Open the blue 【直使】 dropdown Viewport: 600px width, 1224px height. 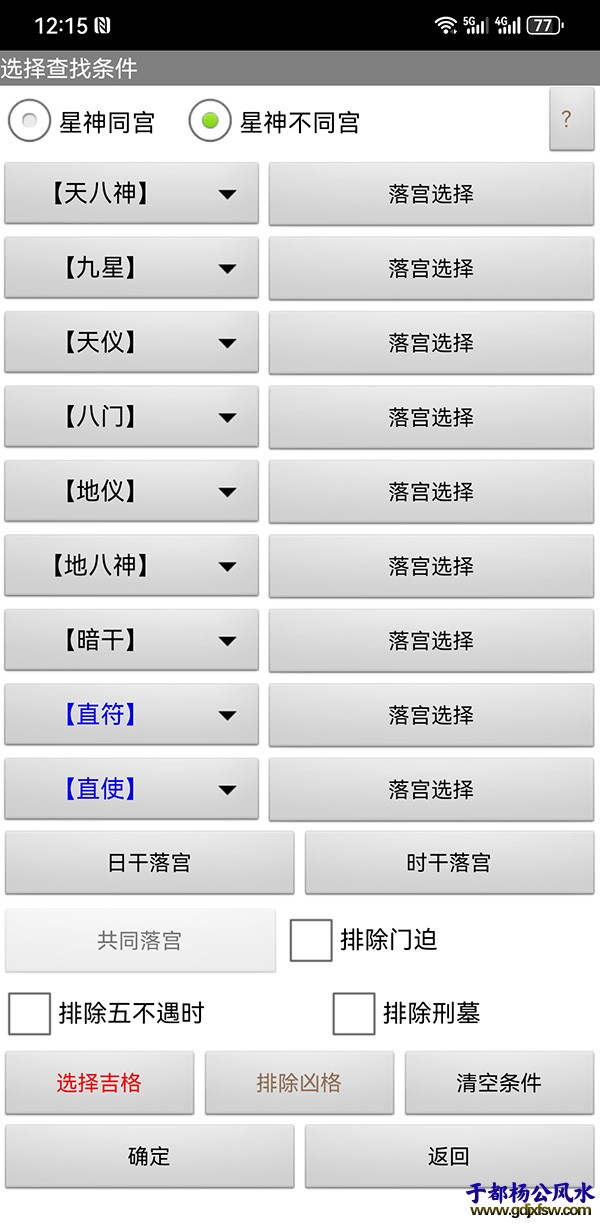(x=131, y=789)
